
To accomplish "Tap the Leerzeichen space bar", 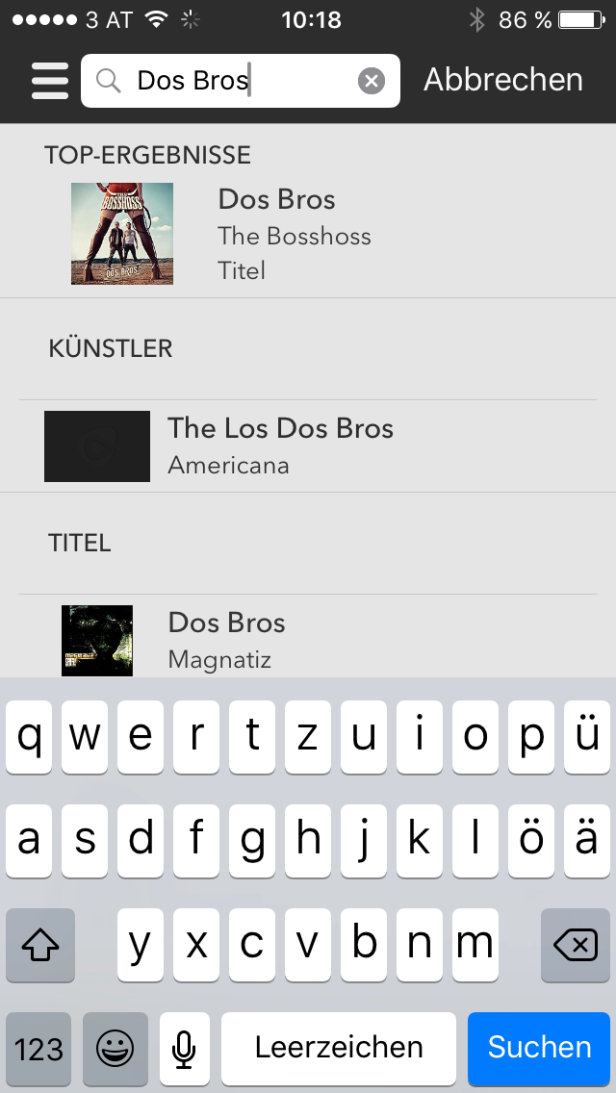I will point(339,1048).
